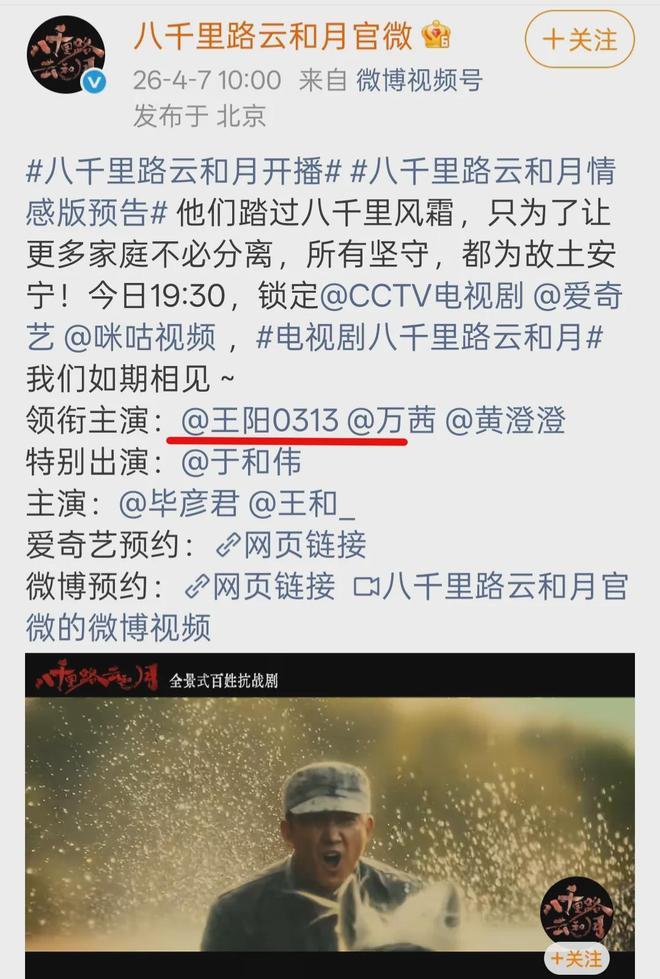This screenshot has width=660, height=979.
Task: Open @于和伟's profile
Action: click(x=240, y=462)
